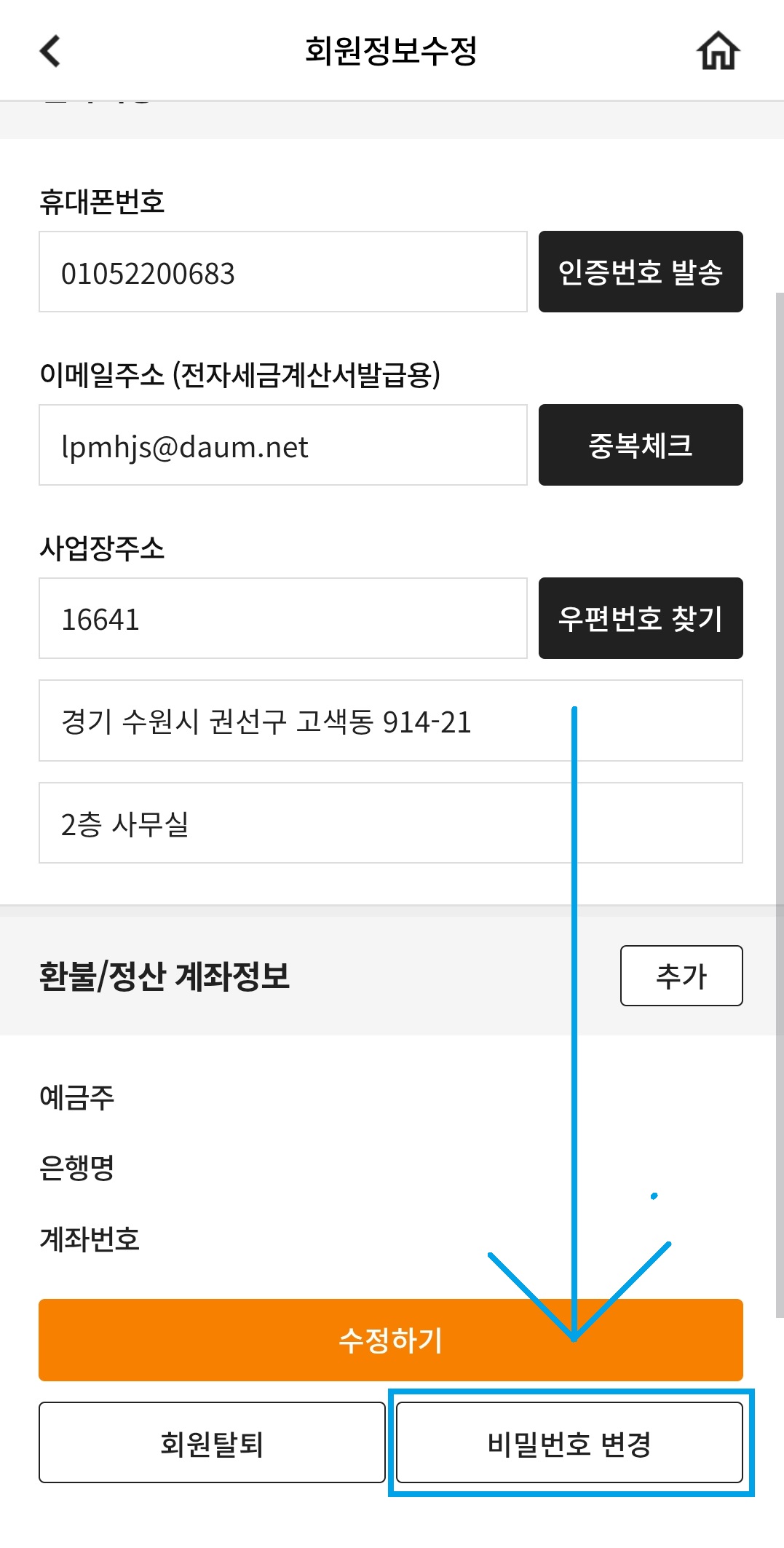Open 비밀번호 변경 to change password

point(569,1442)
